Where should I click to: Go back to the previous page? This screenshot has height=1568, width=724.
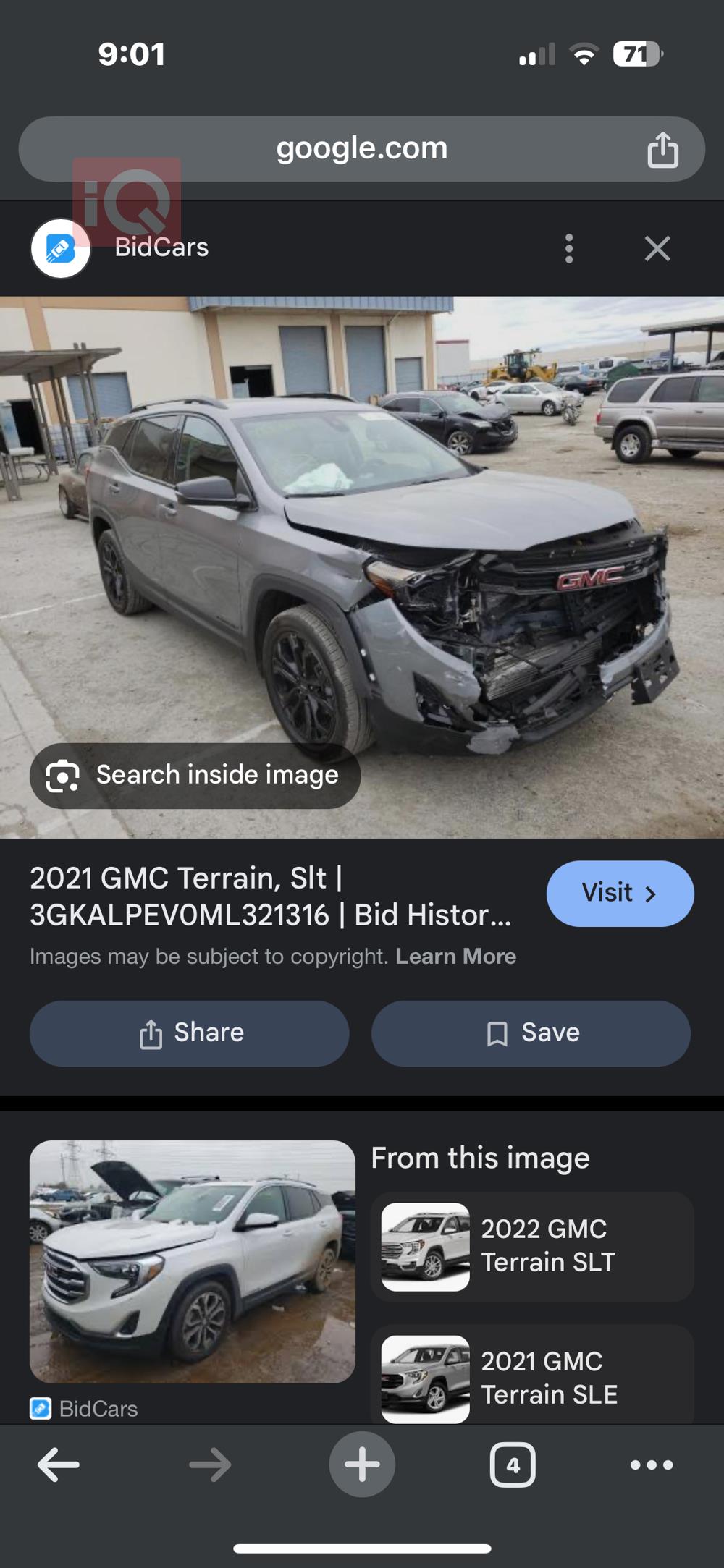[58, 1465]
